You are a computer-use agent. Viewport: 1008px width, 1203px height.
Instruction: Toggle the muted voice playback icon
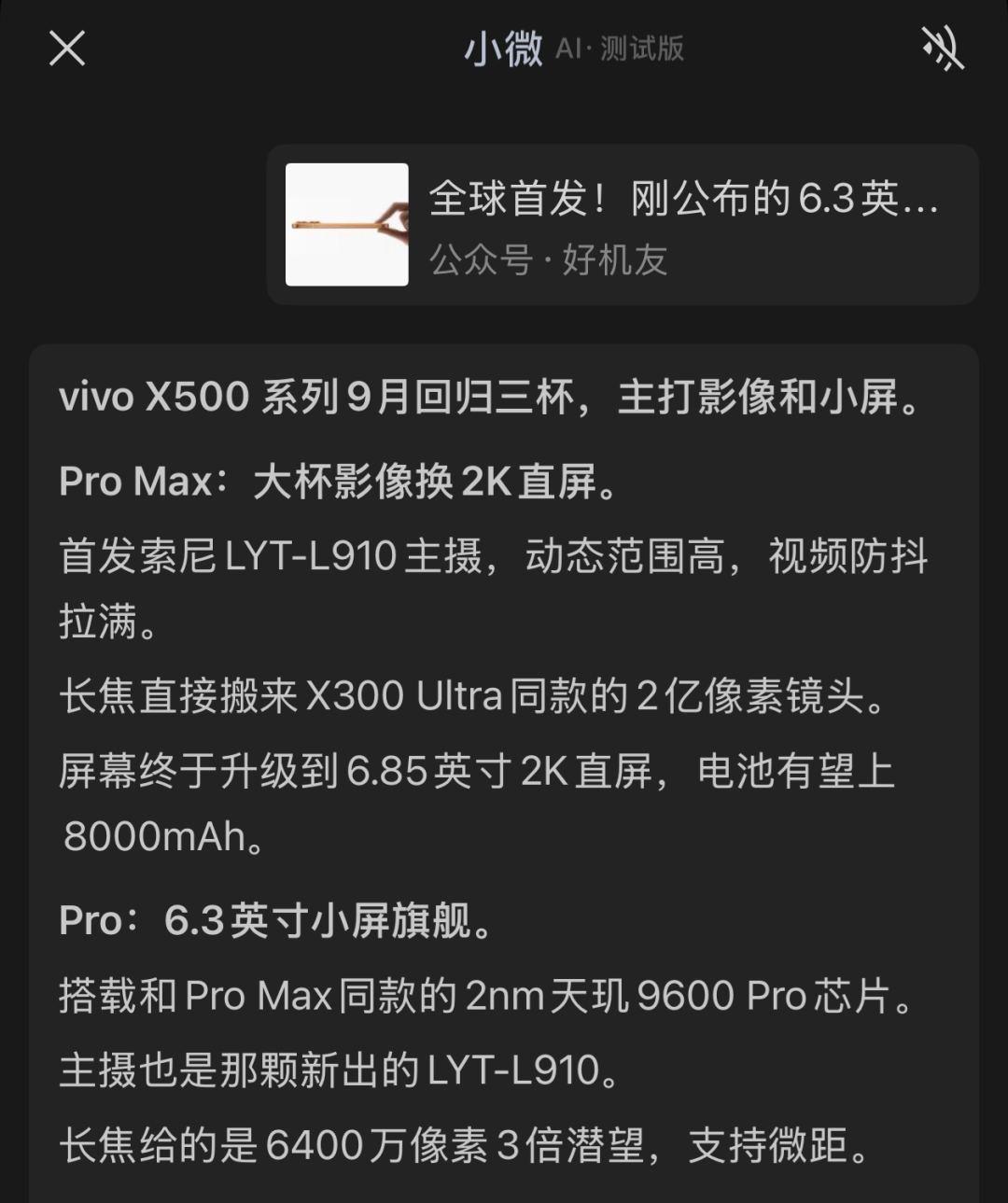tap(942, 48)
